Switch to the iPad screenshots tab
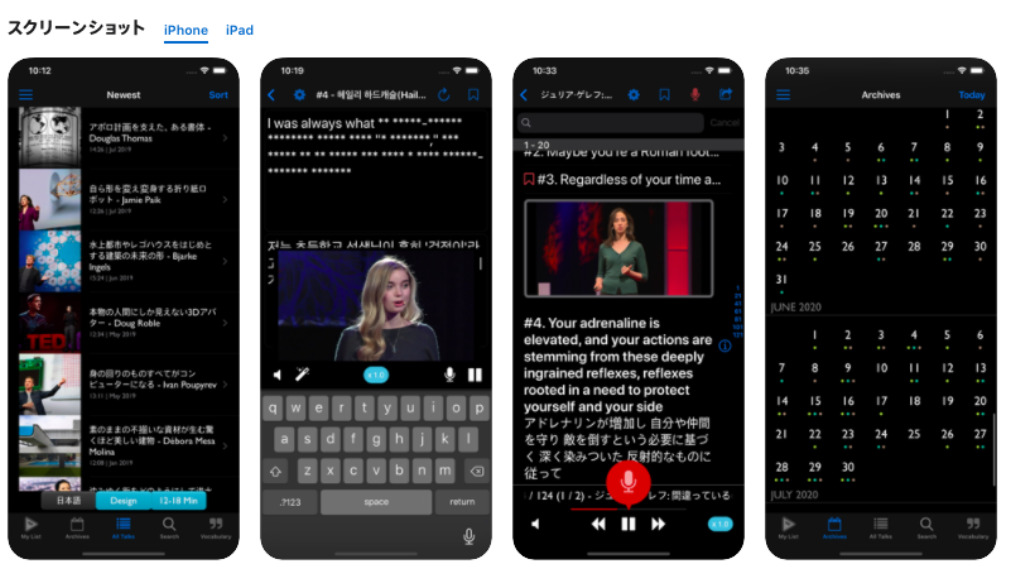The image size is (1020, 567). (239, 30)
